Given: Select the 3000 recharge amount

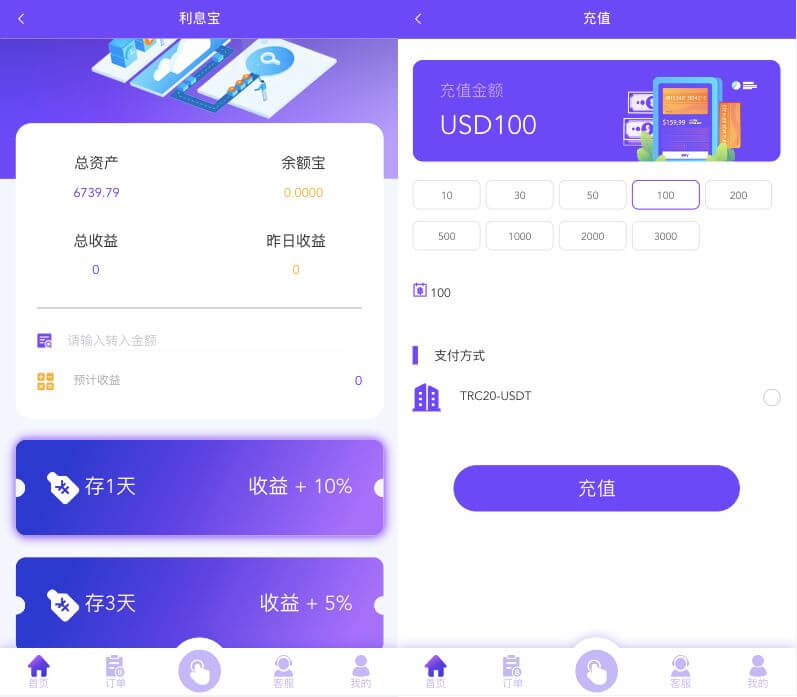Looking at the screenshot, I should click(665, 236).
